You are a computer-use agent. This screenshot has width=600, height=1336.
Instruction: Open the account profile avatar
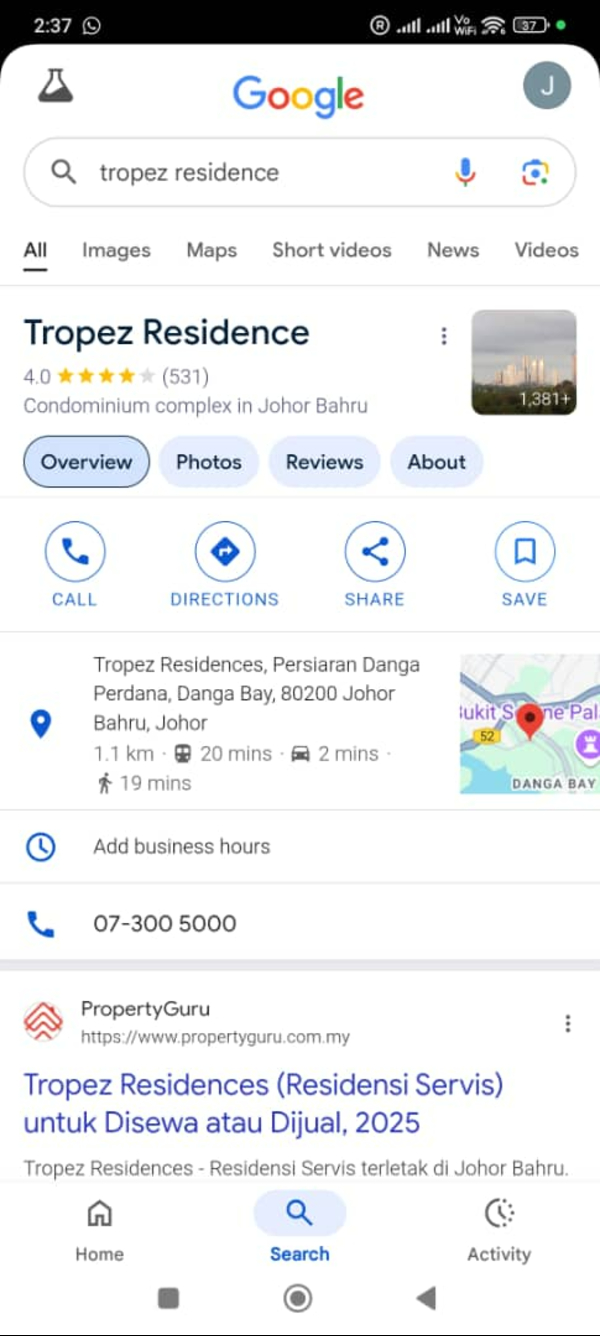547,86
